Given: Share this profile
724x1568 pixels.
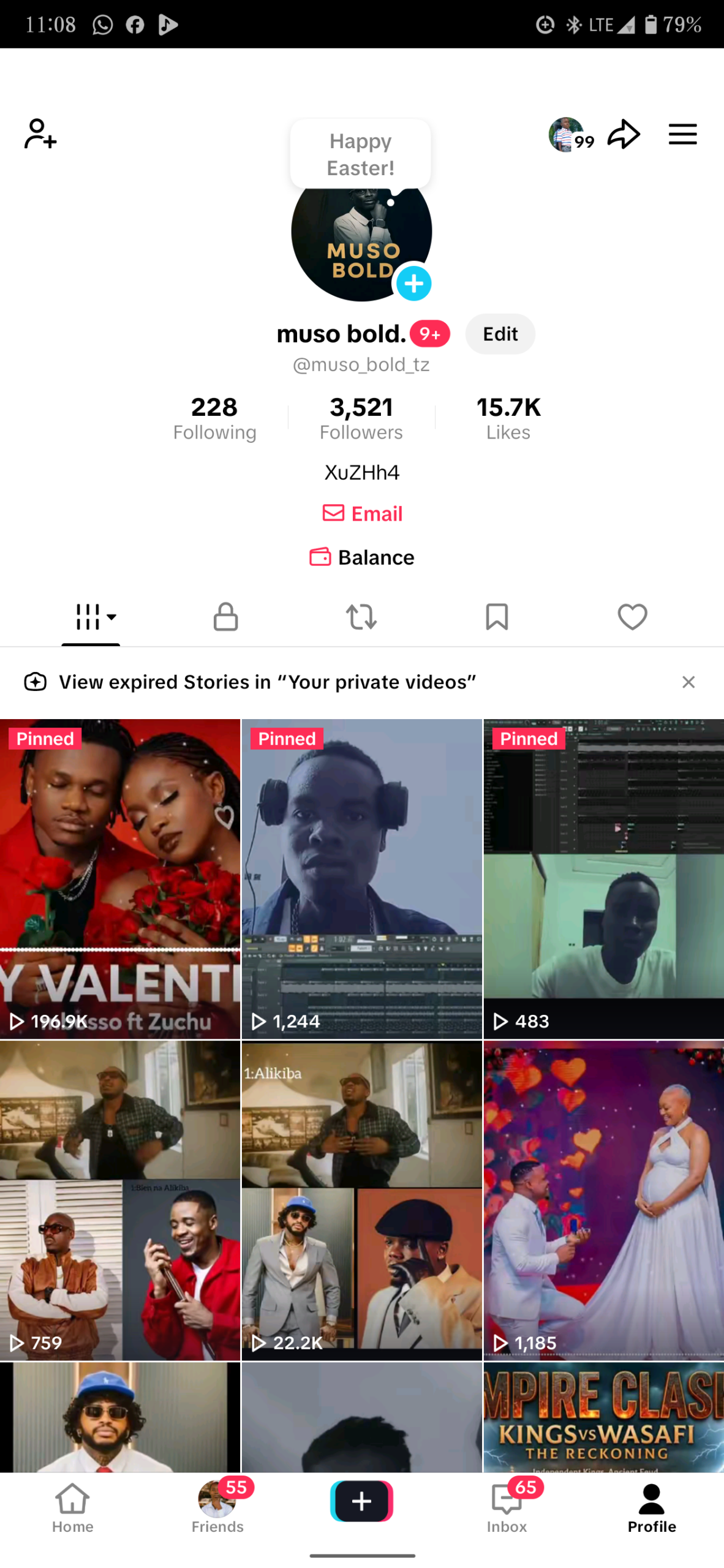Looking at the screenshot, I should 624,134.
